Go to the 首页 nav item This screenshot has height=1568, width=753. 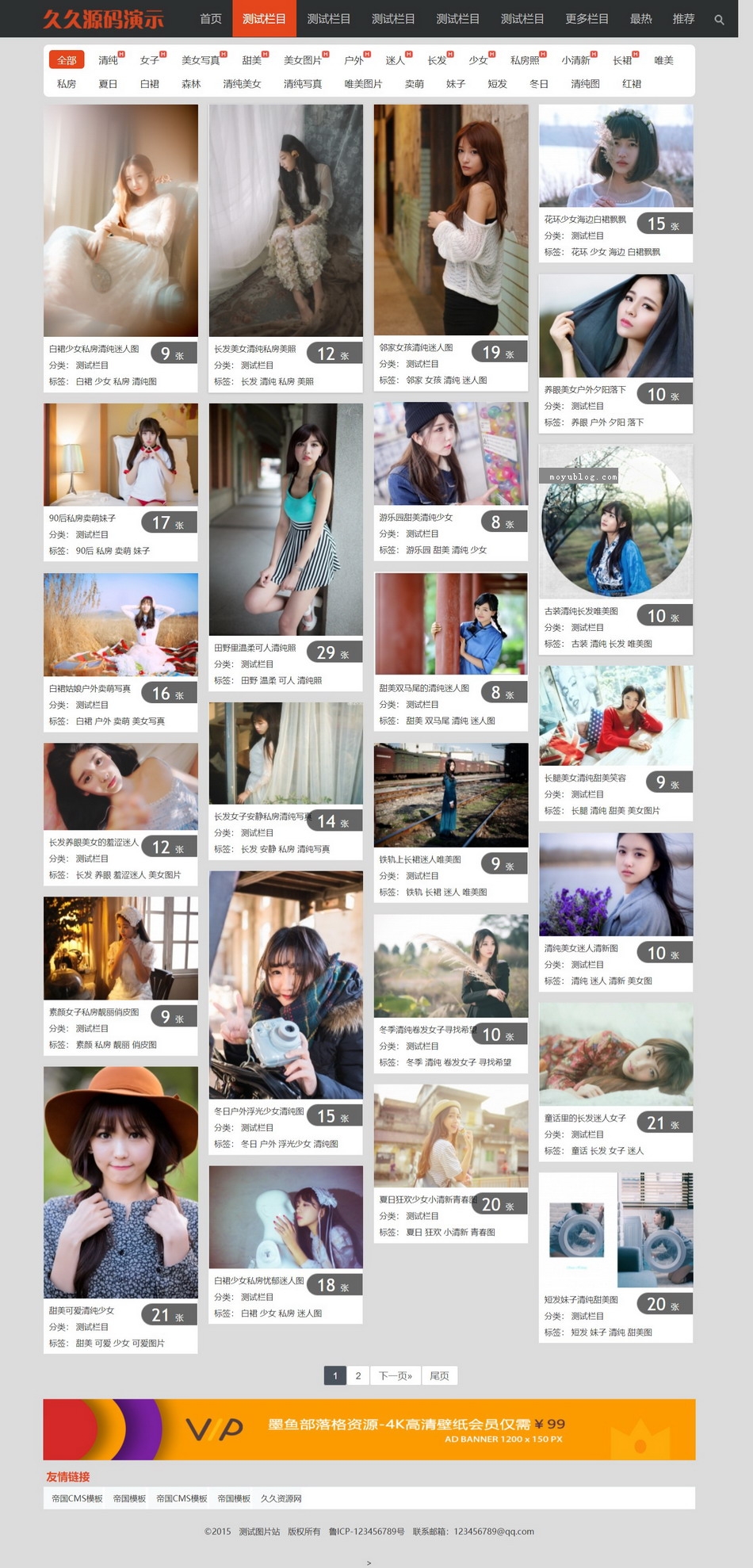tap(211, 18)
